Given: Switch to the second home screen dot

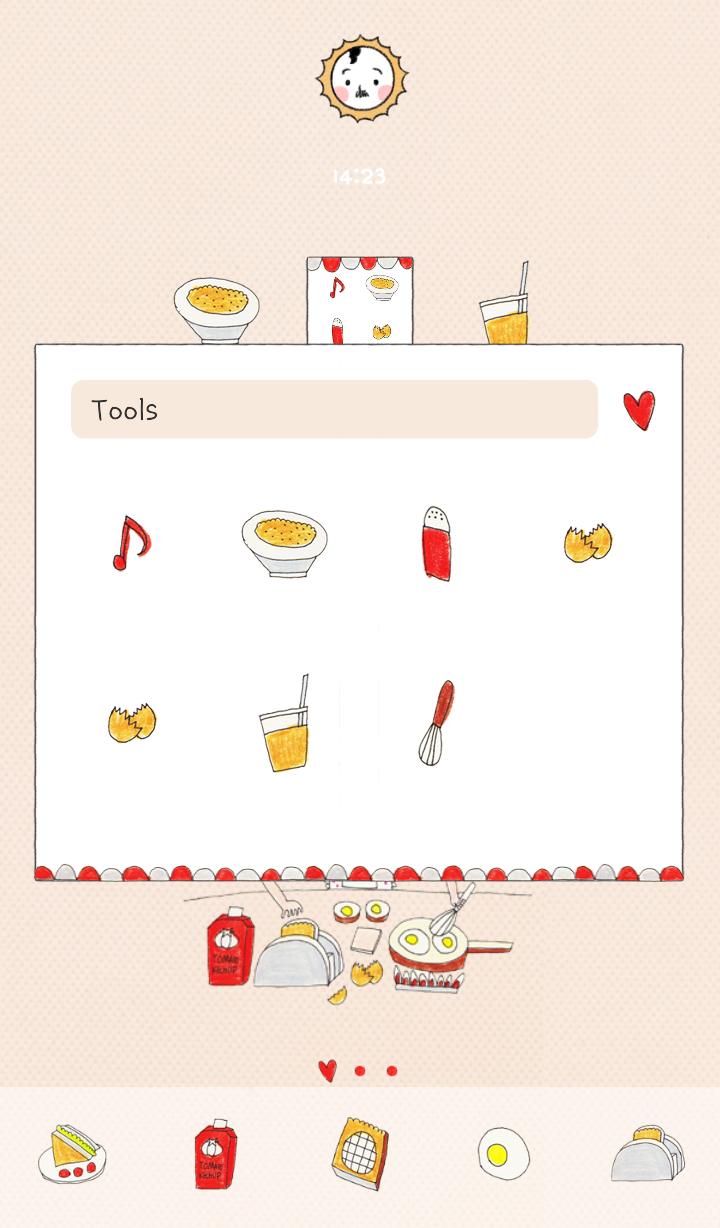Looking at the screenshot, I should [x=360, y=1069].
